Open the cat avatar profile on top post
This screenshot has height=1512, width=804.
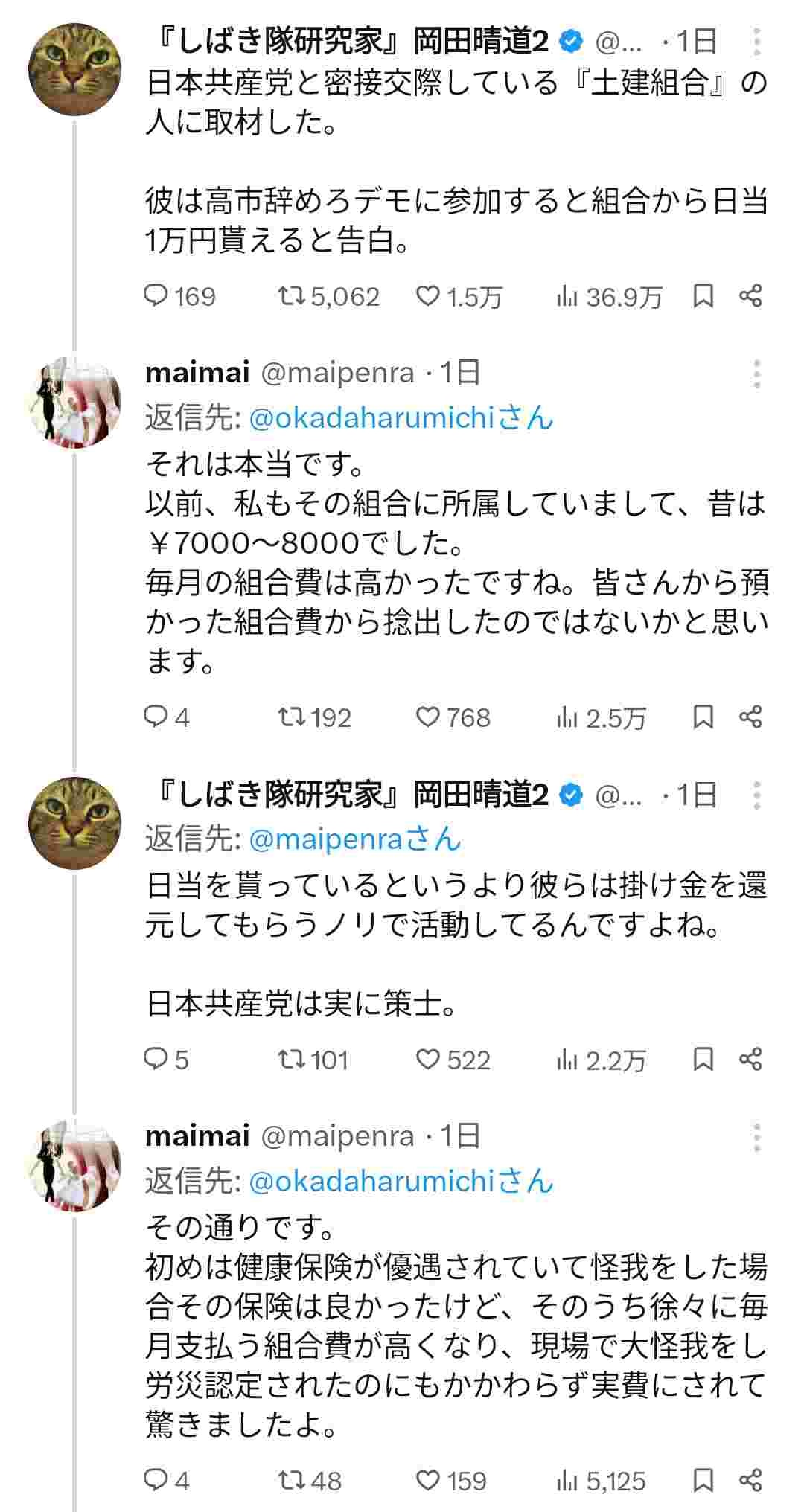coord(74,68)
